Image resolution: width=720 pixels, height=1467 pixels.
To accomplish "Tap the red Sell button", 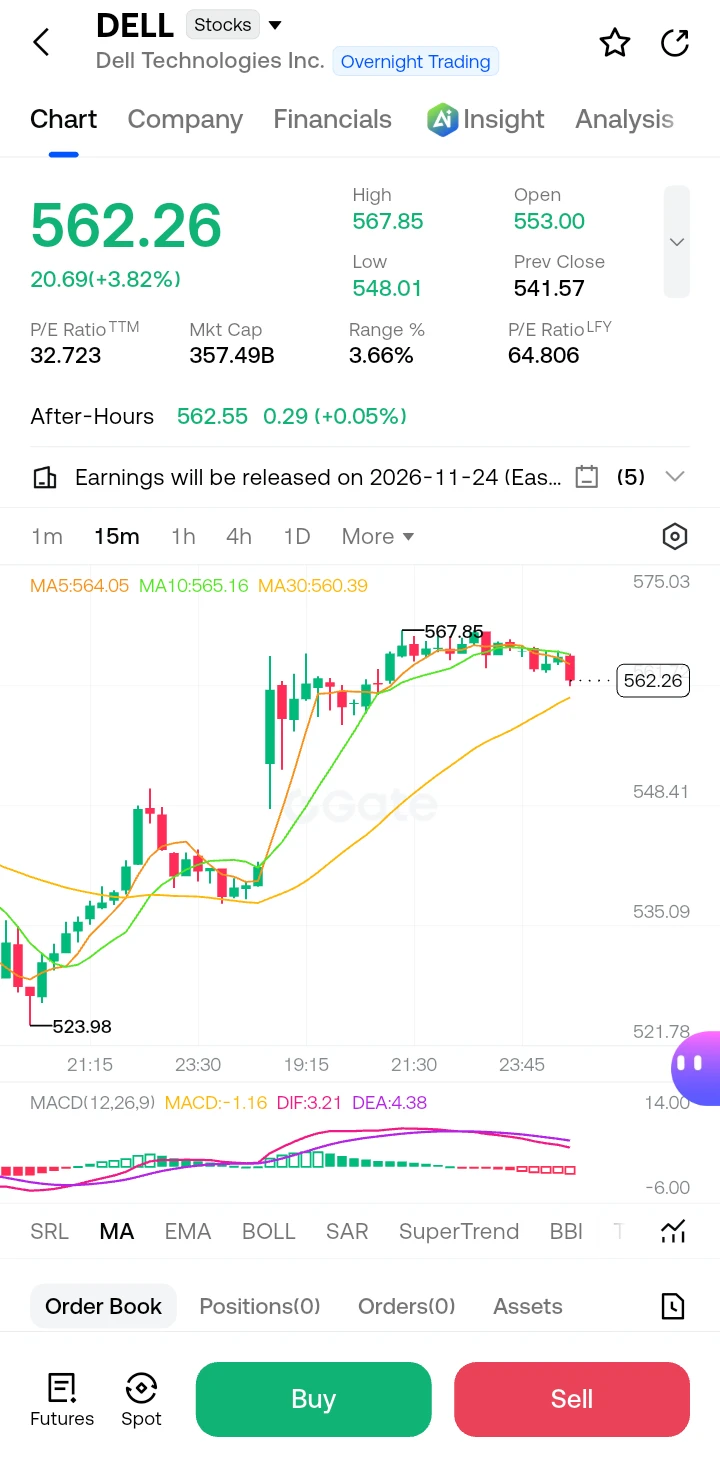I will pos(572,1399).
